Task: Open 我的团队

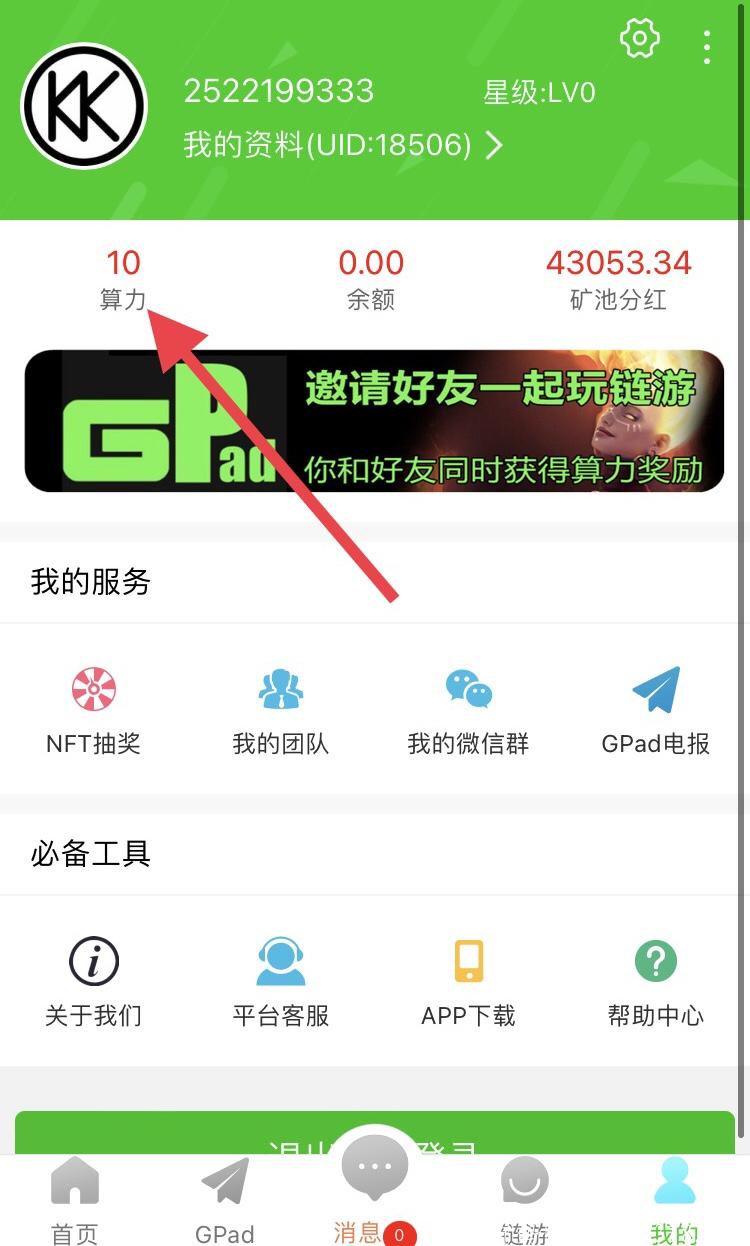Action: [281, 711]
